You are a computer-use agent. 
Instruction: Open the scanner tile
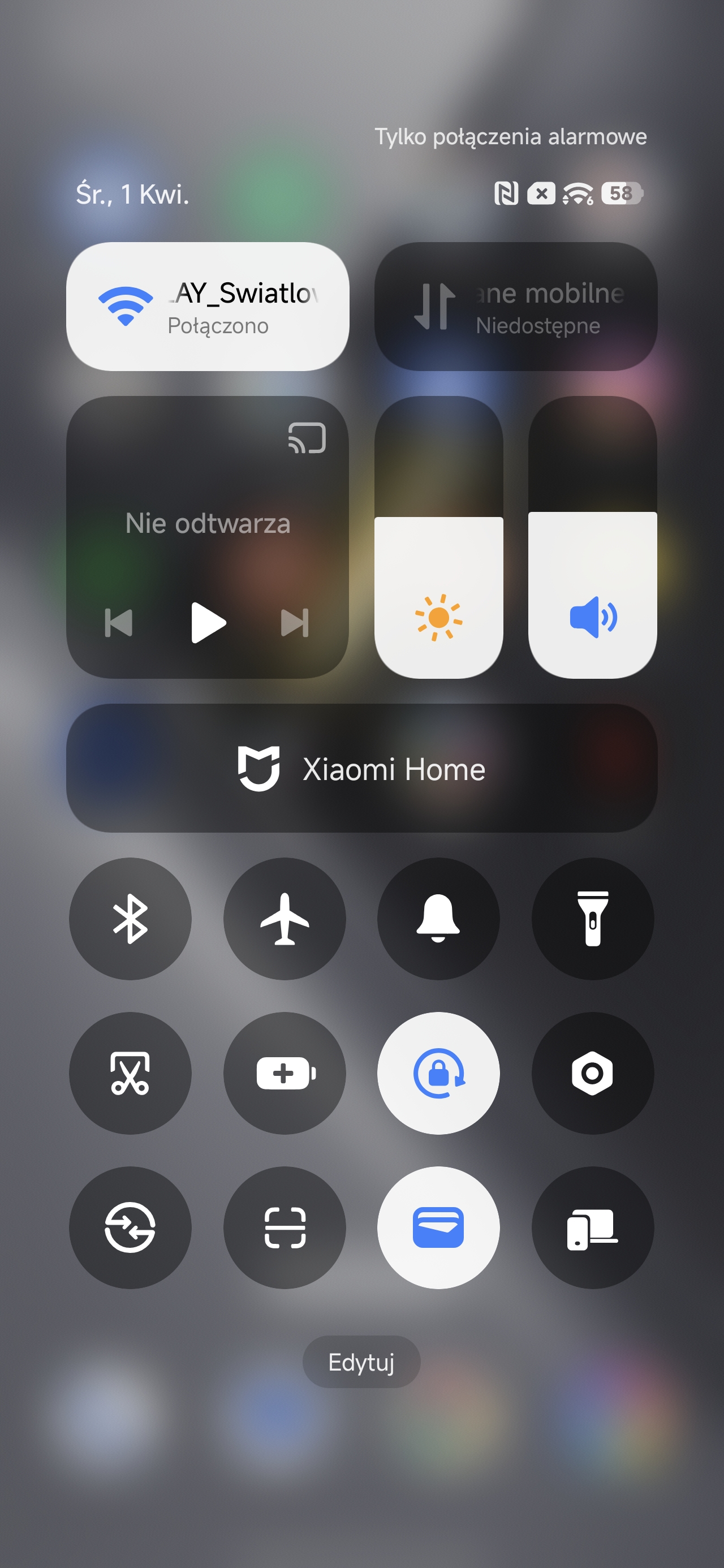point(285,1227)
